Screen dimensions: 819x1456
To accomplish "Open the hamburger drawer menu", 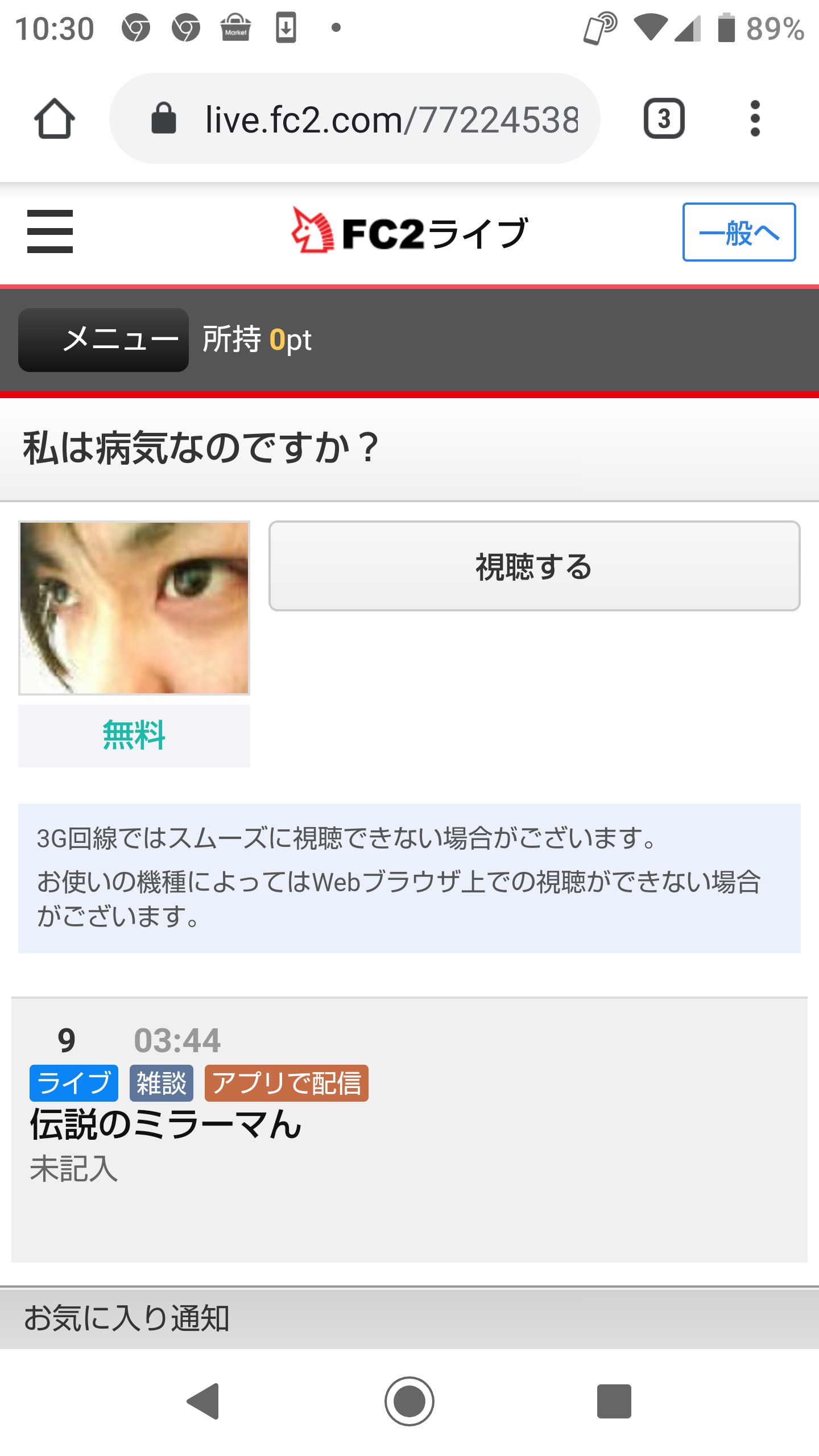I will coord(50,231).
